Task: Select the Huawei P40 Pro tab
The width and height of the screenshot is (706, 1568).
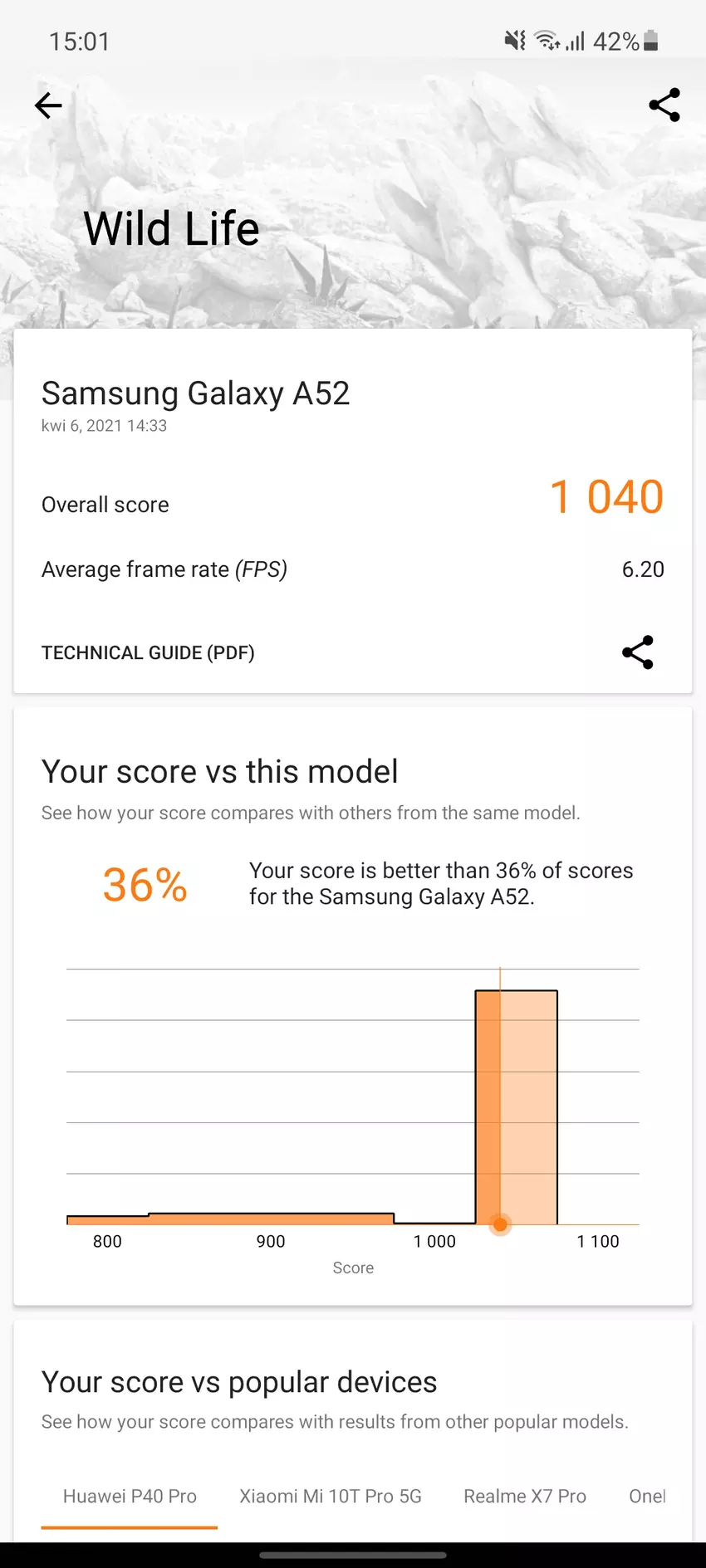Action: tap(130, 1496)
